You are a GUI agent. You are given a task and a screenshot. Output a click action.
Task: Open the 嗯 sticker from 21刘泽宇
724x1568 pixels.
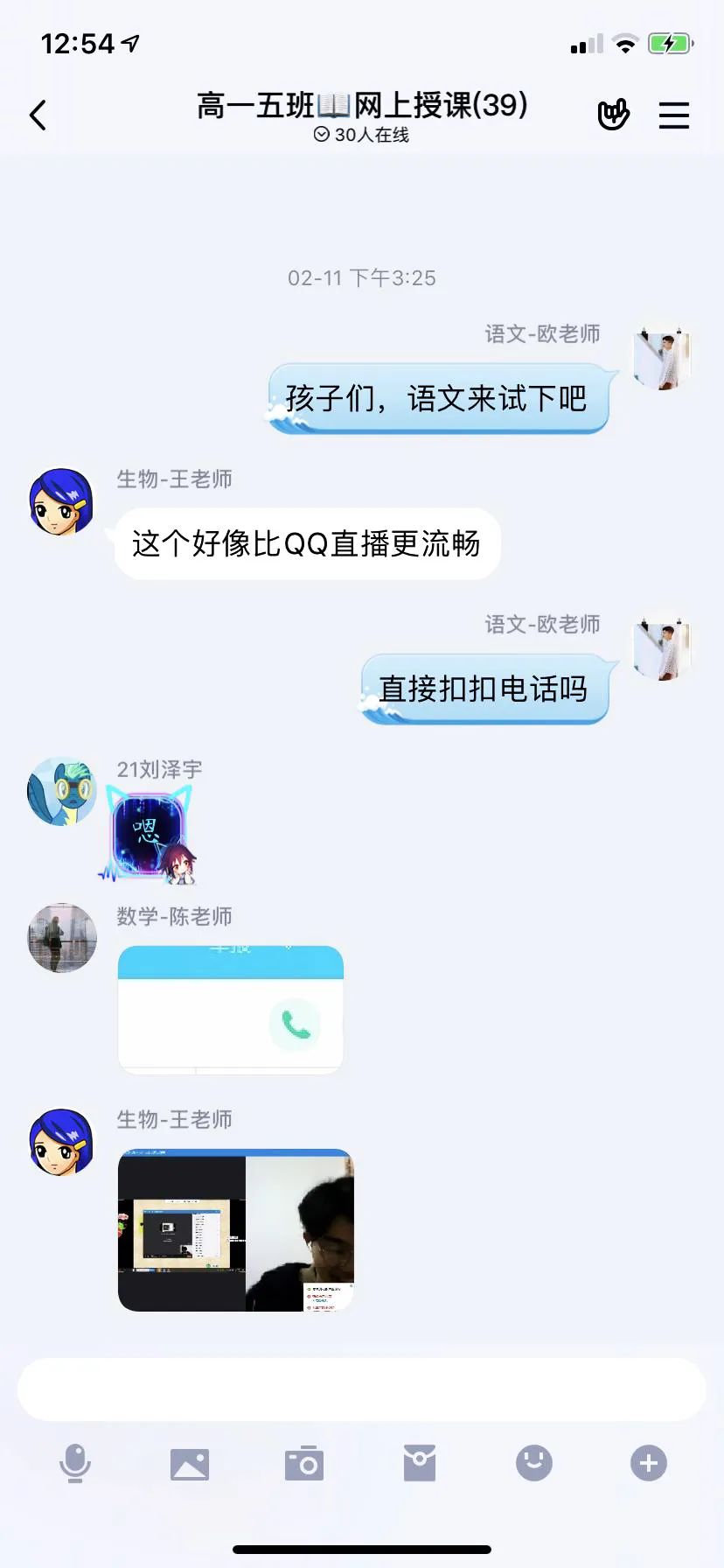click(x=150, y=833)
